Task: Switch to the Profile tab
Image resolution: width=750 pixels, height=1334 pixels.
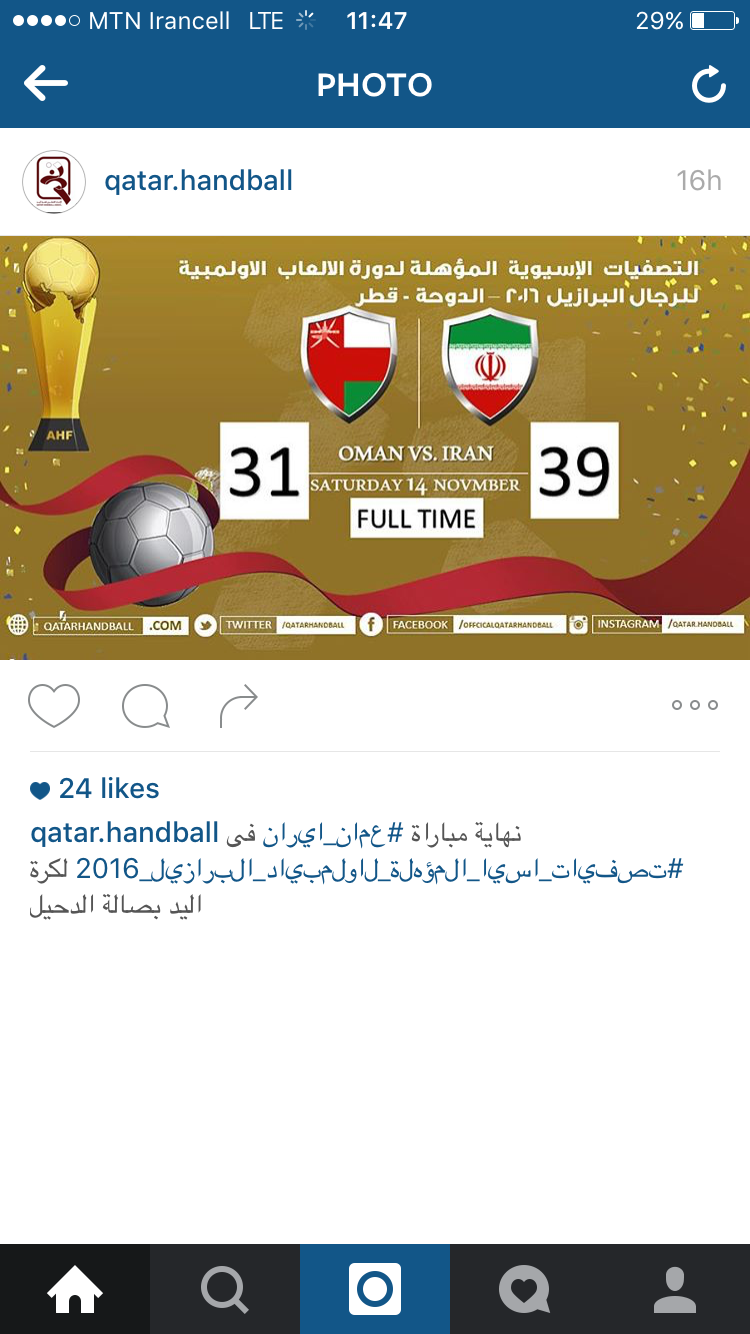Action: tap(675, 1289)
